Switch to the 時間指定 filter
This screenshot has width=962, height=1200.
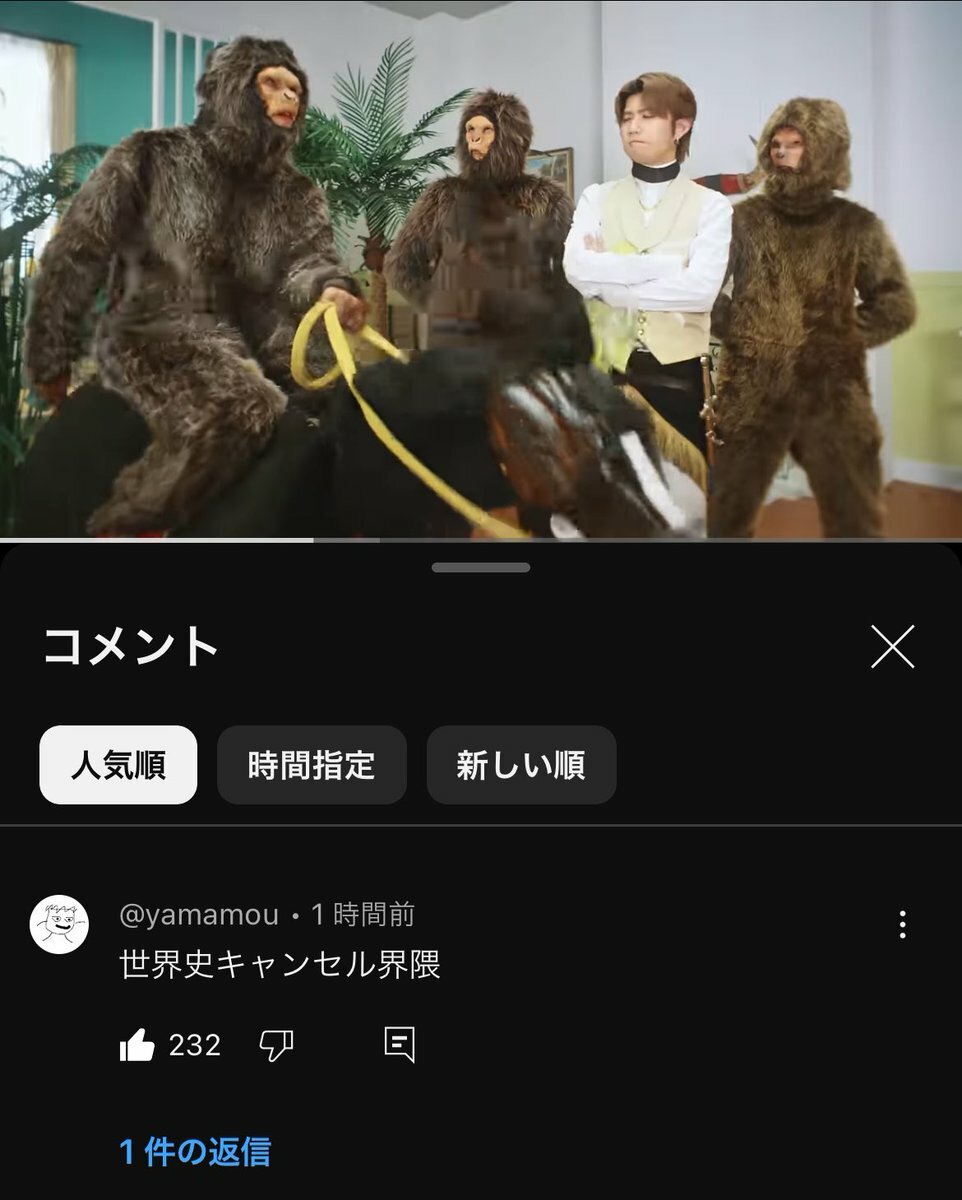pyautogui.click(x=311, y=765)
